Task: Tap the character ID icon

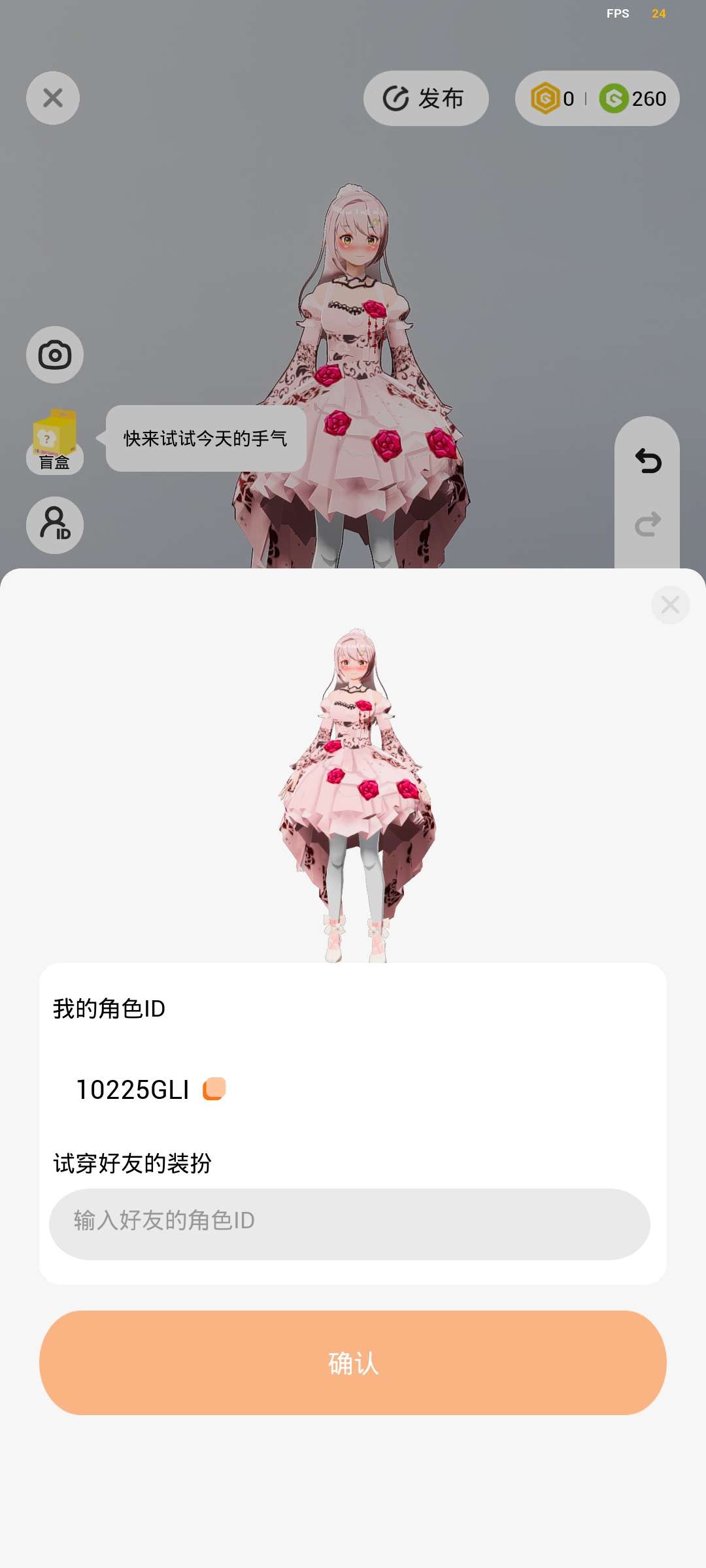Action: 55,525
